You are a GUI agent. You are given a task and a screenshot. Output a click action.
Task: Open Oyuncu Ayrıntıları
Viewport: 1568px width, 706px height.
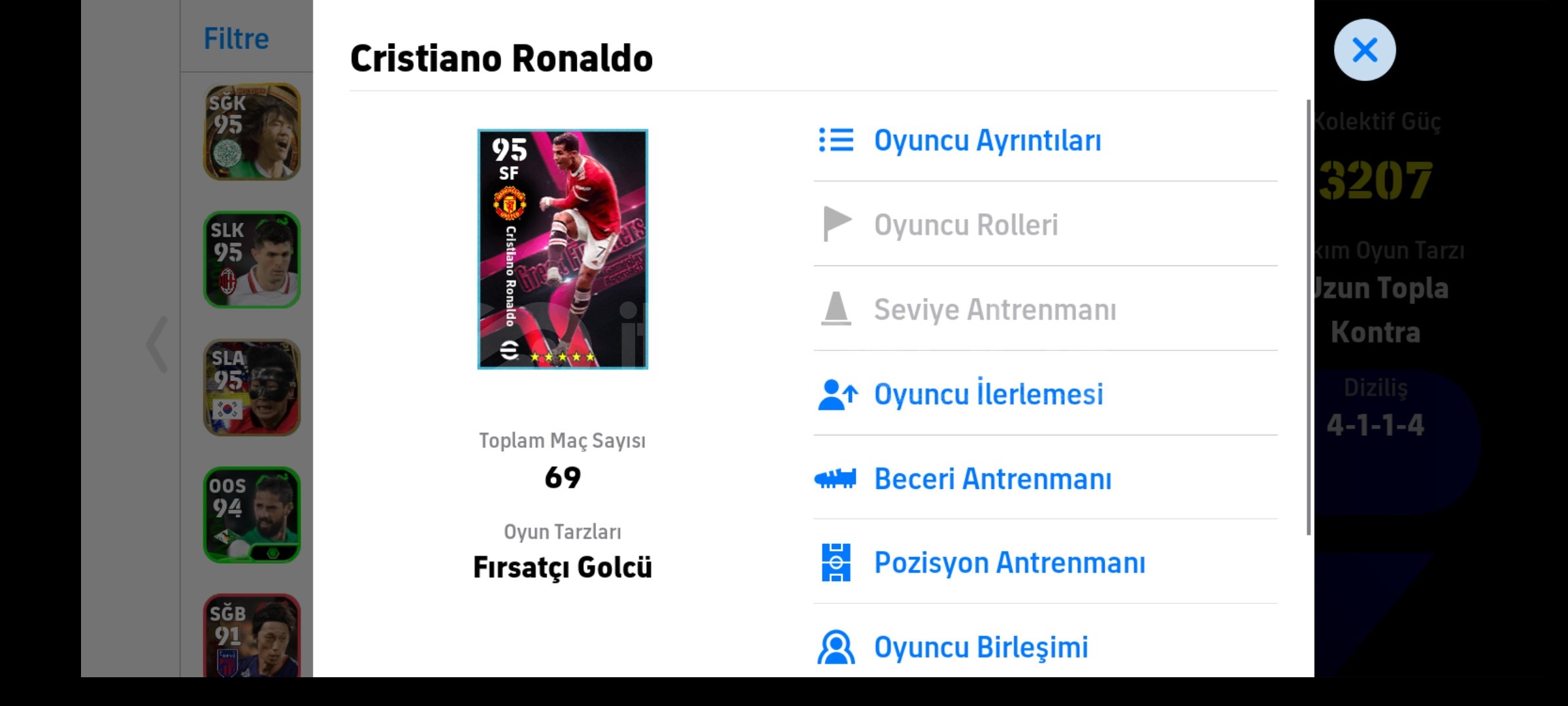[x=987, y=141]
